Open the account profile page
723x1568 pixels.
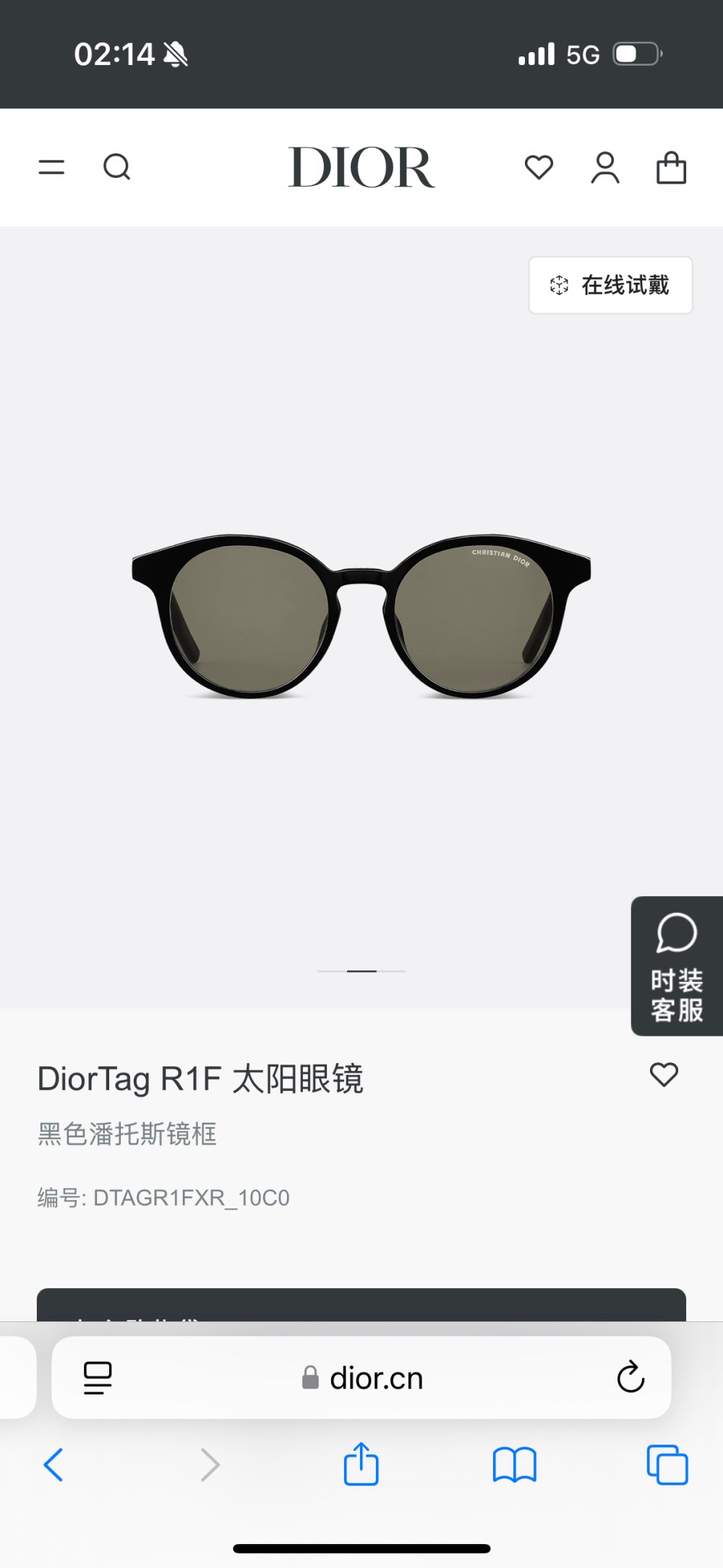point(605,168)
